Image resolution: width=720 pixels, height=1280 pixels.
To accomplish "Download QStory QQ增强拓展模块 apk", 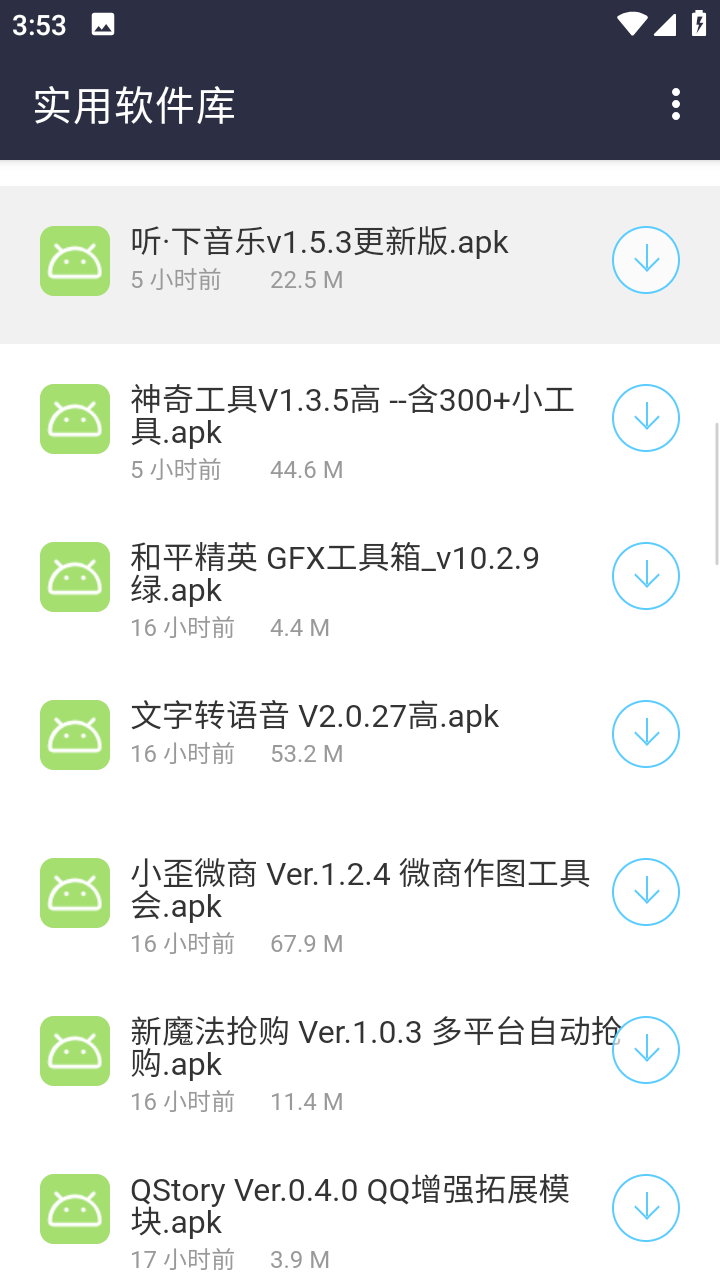I will [645, 1208].
